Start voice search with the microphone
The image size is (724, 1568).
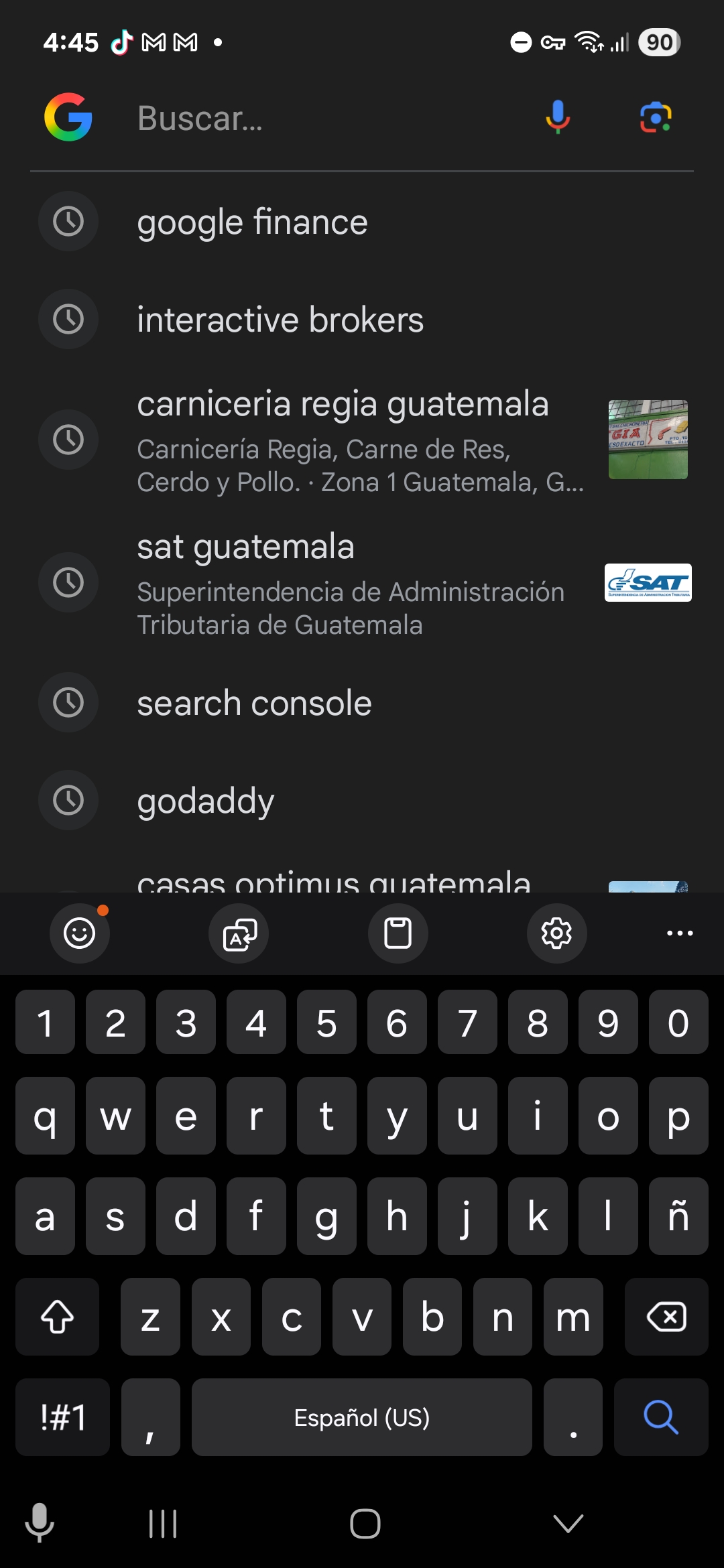(x=557, y=118)
